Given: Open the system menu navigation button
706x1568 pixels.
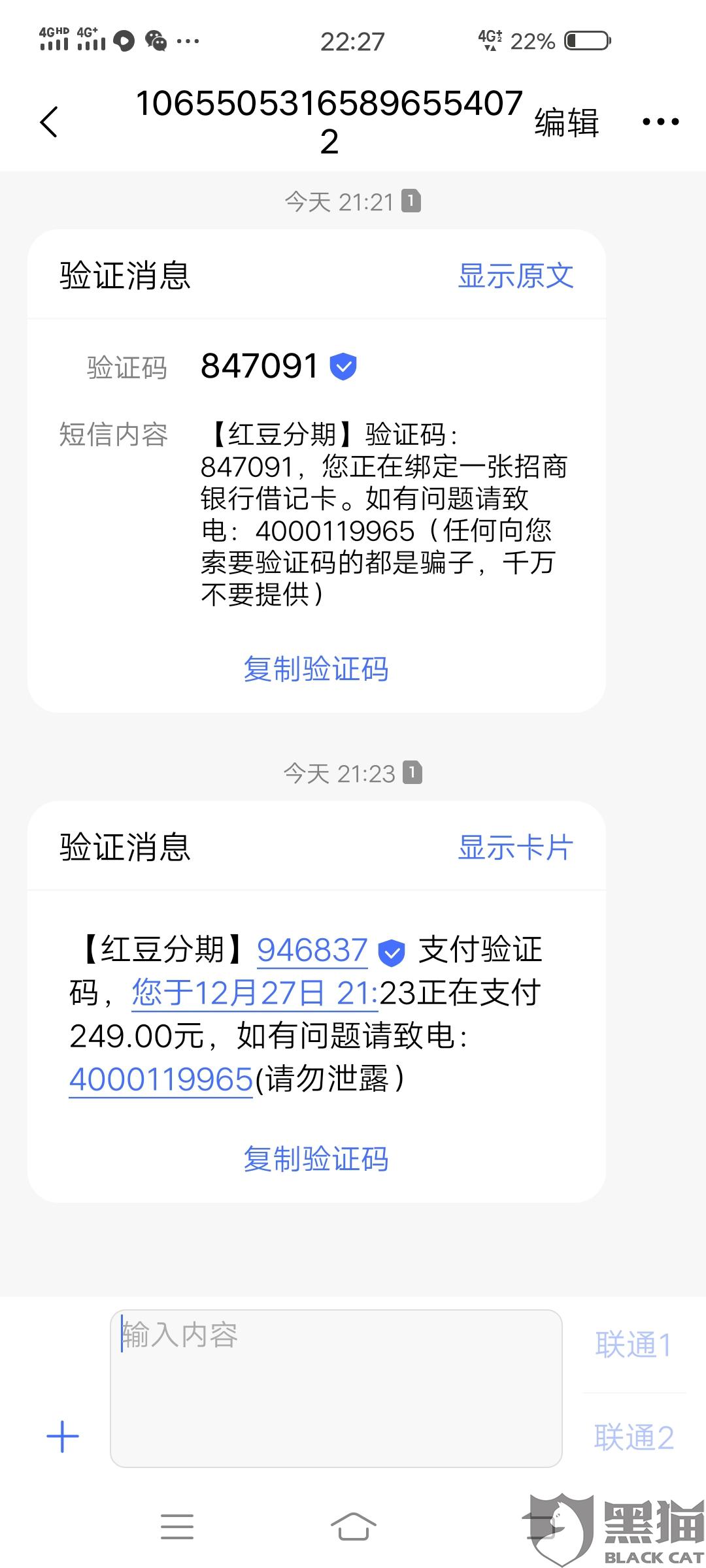Looking at the screenshot, I should 177,1526.
